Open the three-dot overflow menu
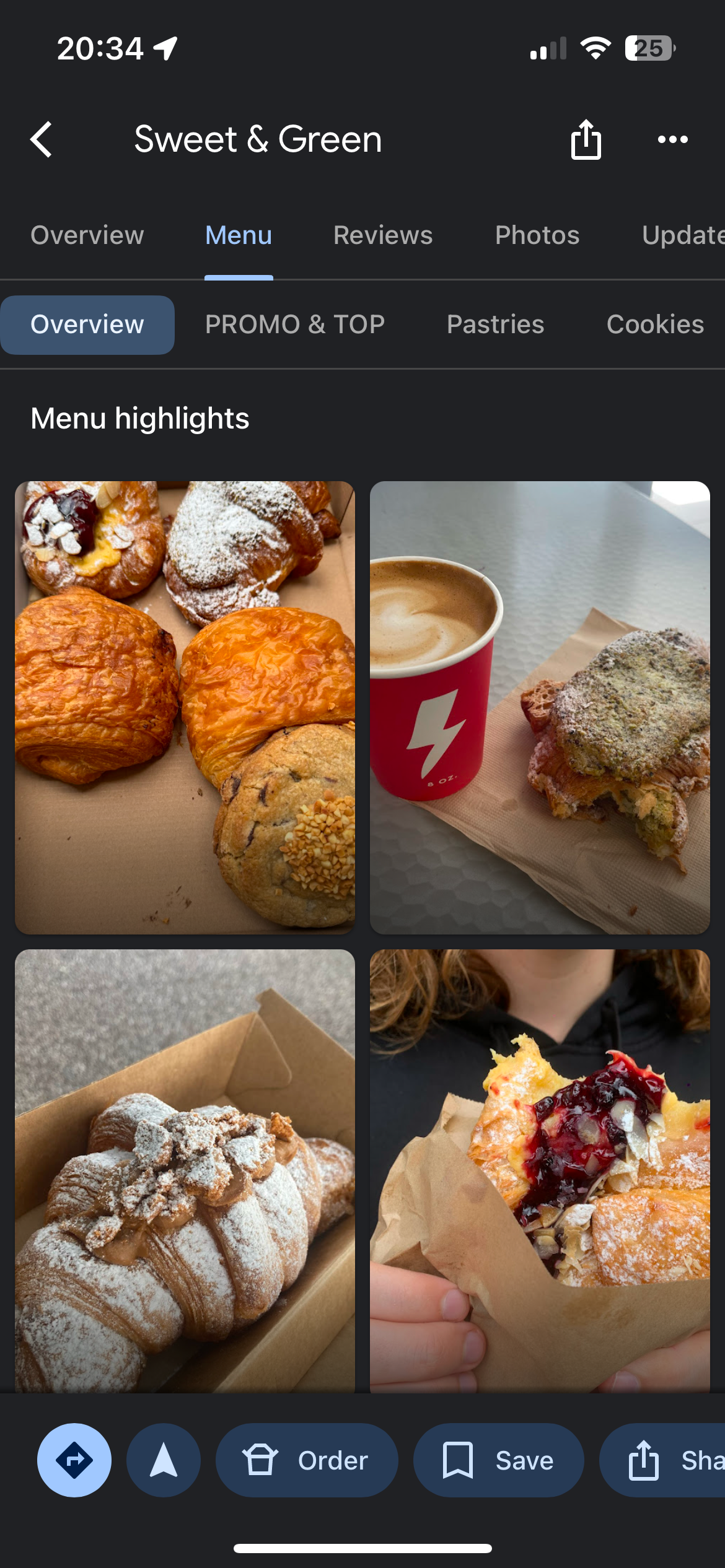Viewport: 725px width, 1568px height. coord(673,139)
